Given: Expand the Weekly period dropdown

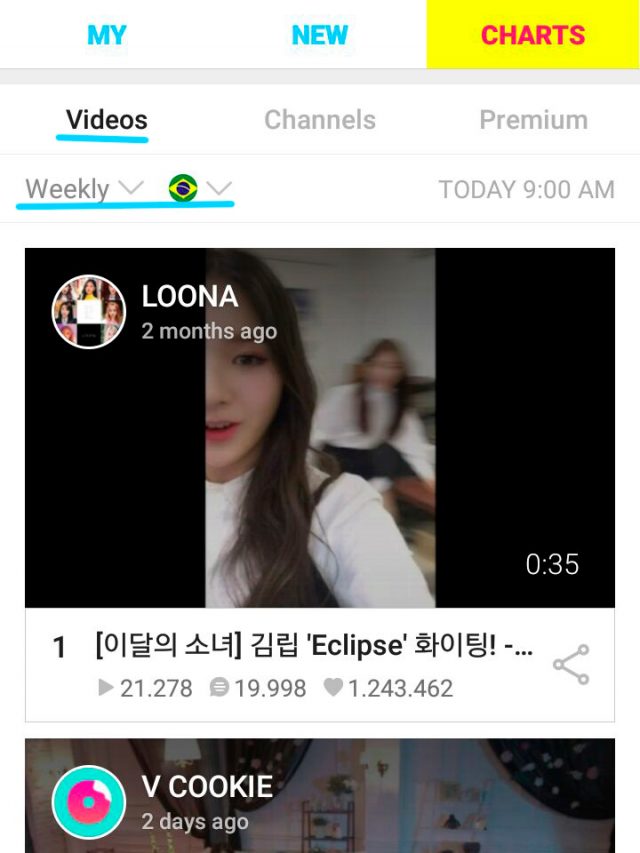Looking at the screenshot, I should coord(84,188).
